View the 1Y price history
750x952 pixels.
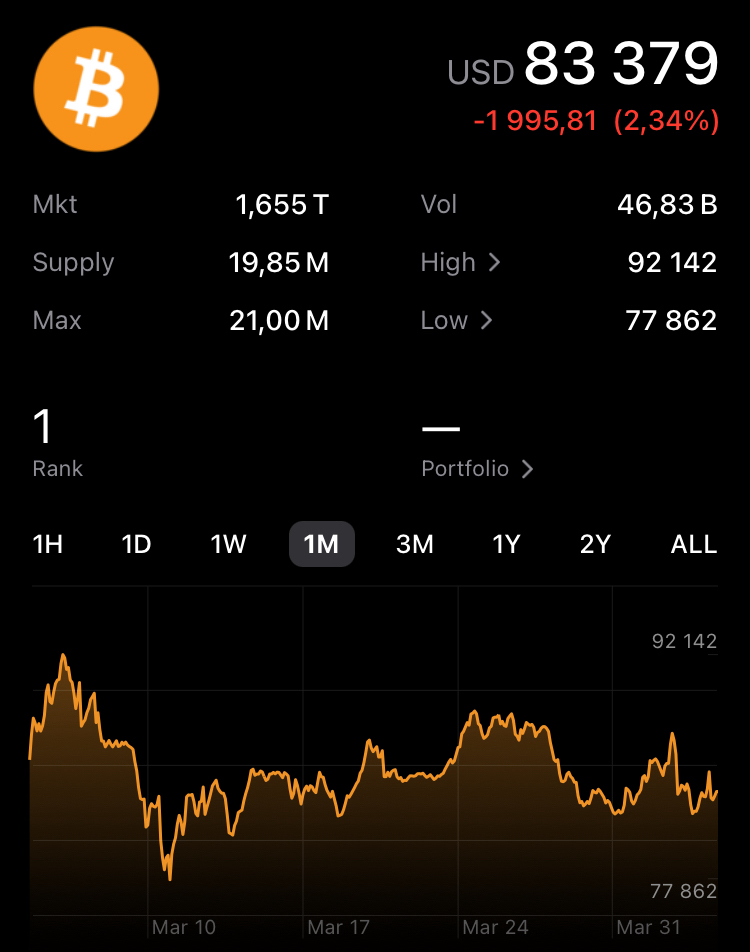[506, 545]
